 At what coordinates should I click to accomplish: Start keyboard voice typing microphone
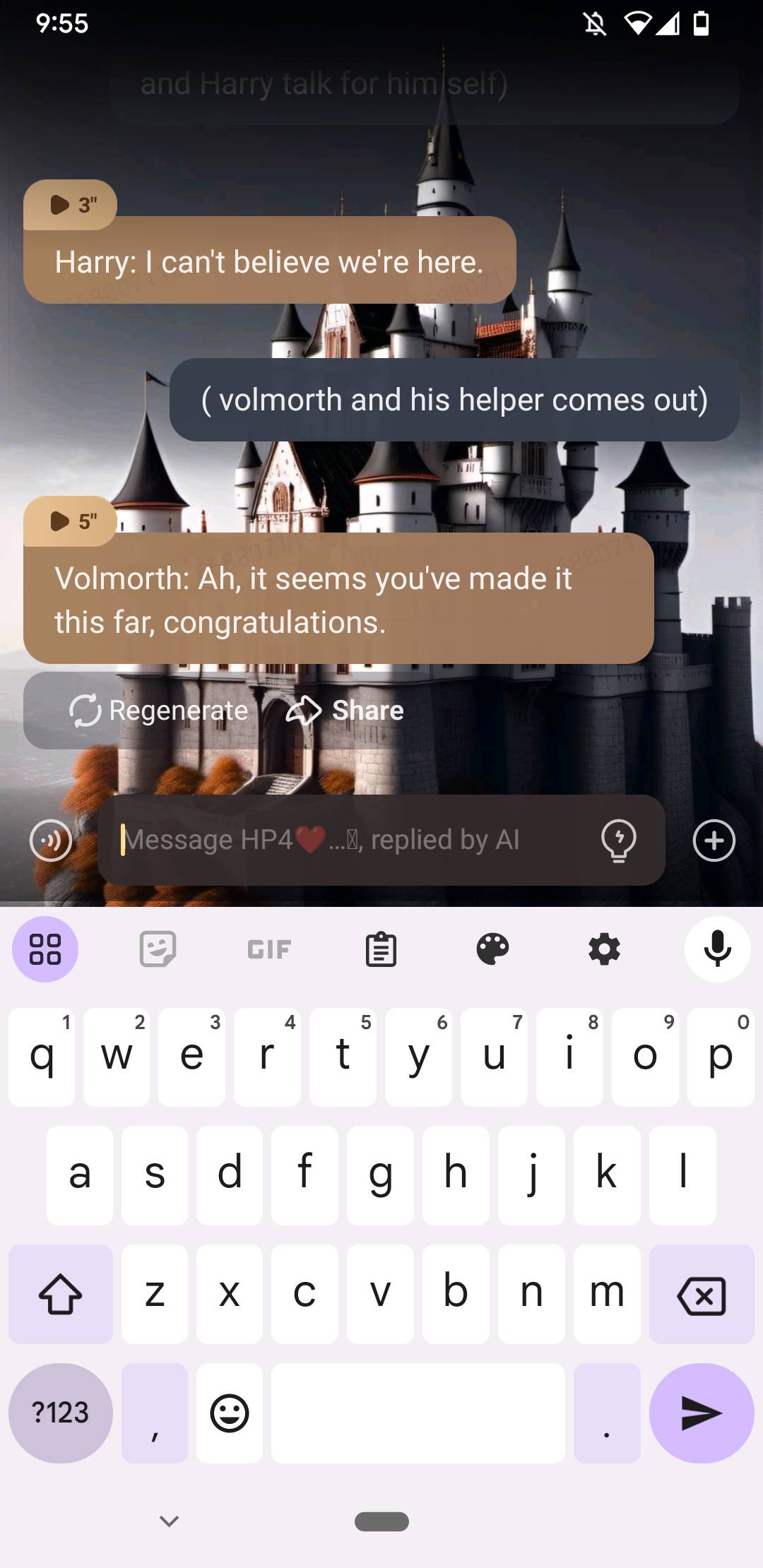[716, 949]
